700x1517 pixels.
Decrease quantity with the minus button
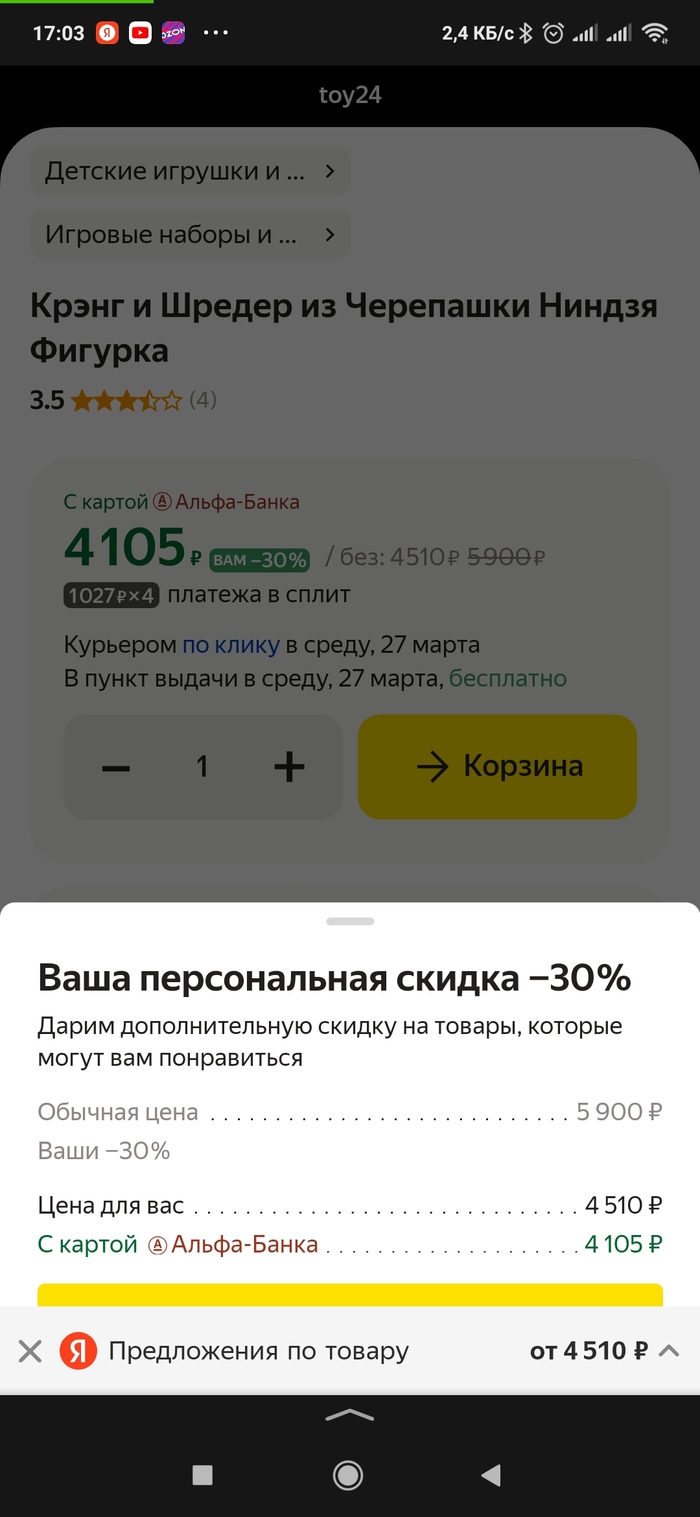[x=116, y=767]
